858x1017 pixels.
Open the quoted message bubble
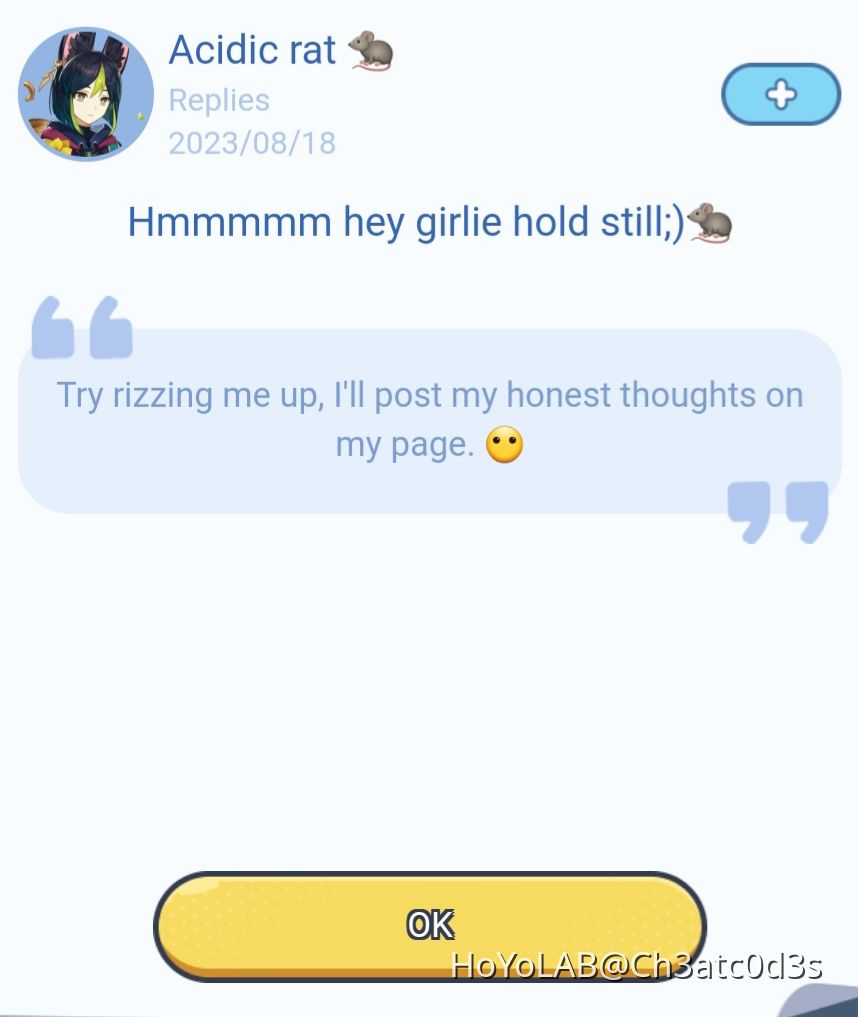pyautogui.click(x=429, y=418)
